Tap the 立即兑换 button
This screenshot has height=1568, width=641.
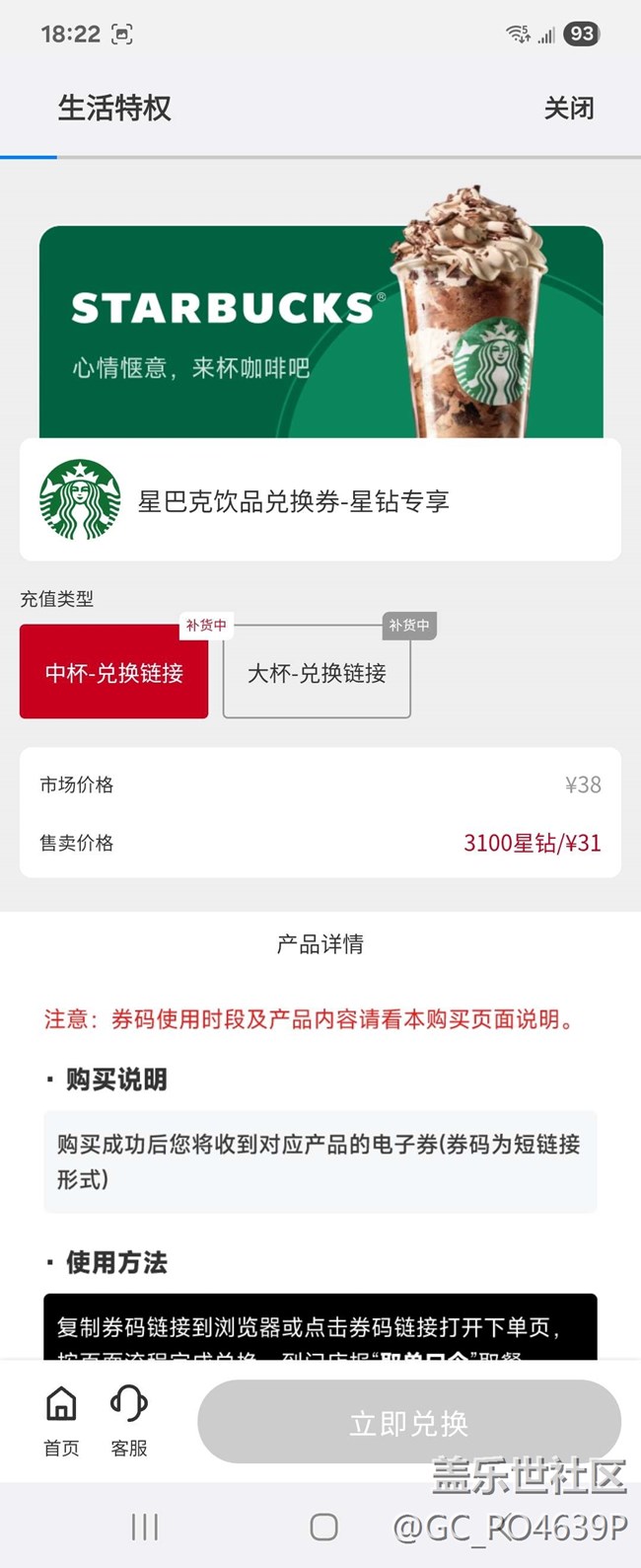(x=409, y=1422)
